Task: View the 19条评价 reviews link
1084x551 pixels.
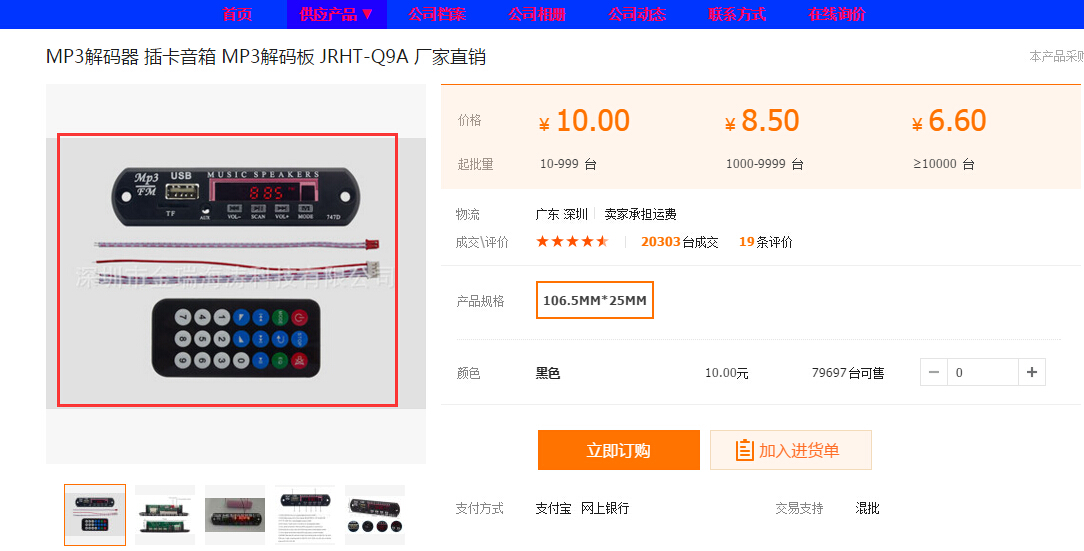Action: click(765, 242)
